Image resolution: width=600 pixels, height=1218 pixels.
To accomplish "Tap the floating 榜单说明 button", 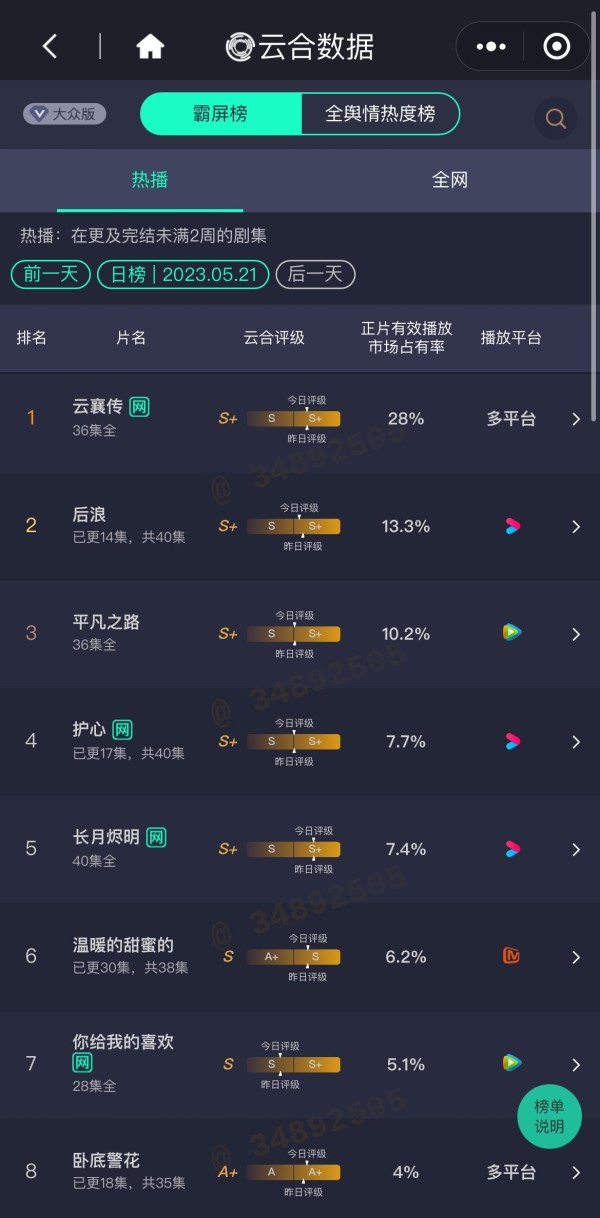I will coord(549,1116).
